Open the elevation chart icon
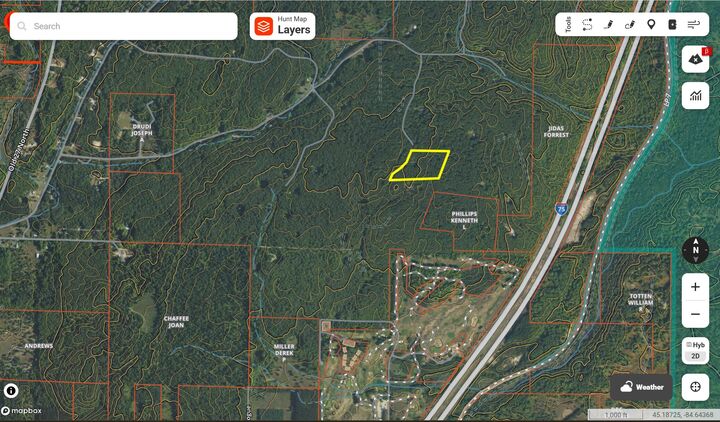This screenshot has height=422, width=720. click(695, 96)
